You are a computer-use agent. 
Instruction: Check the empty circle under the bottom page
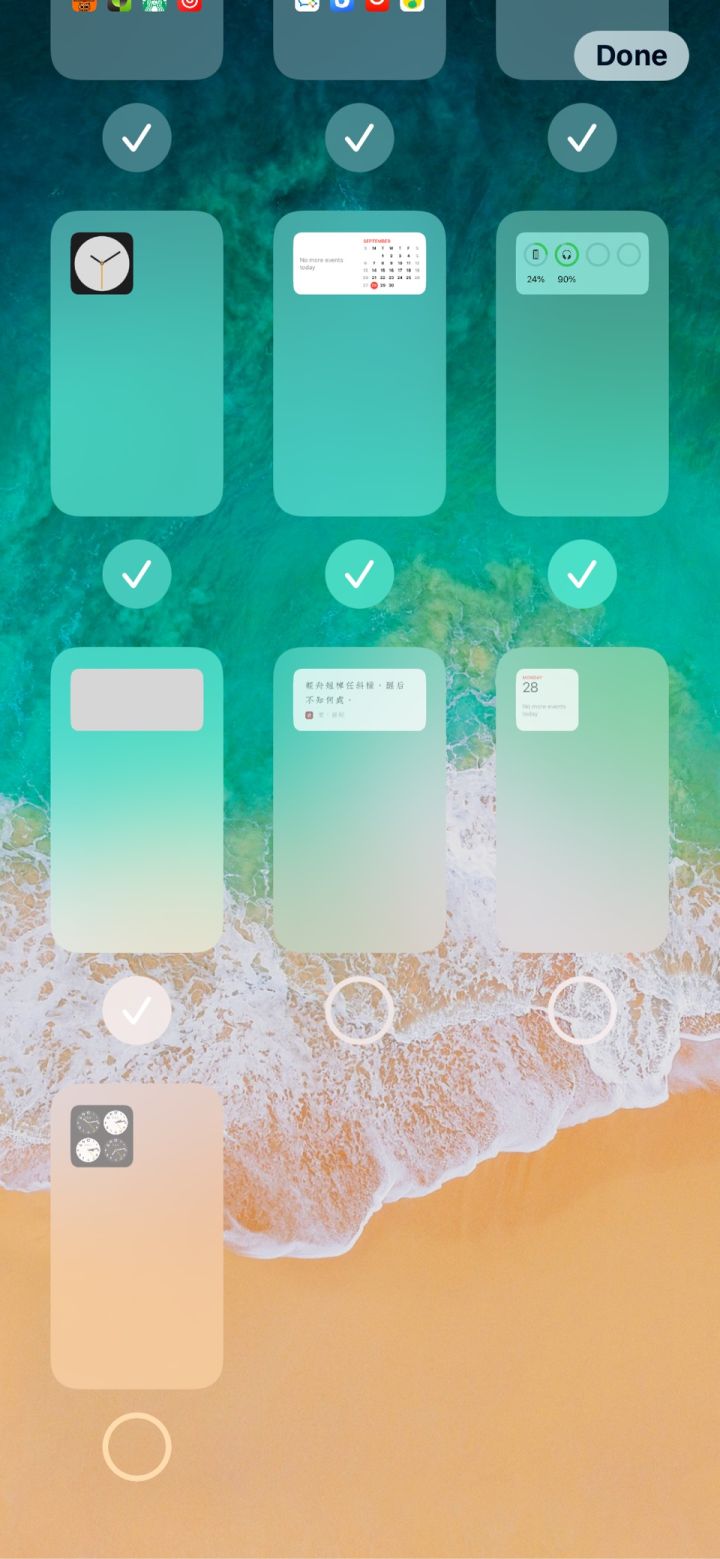pos(136,1446)
